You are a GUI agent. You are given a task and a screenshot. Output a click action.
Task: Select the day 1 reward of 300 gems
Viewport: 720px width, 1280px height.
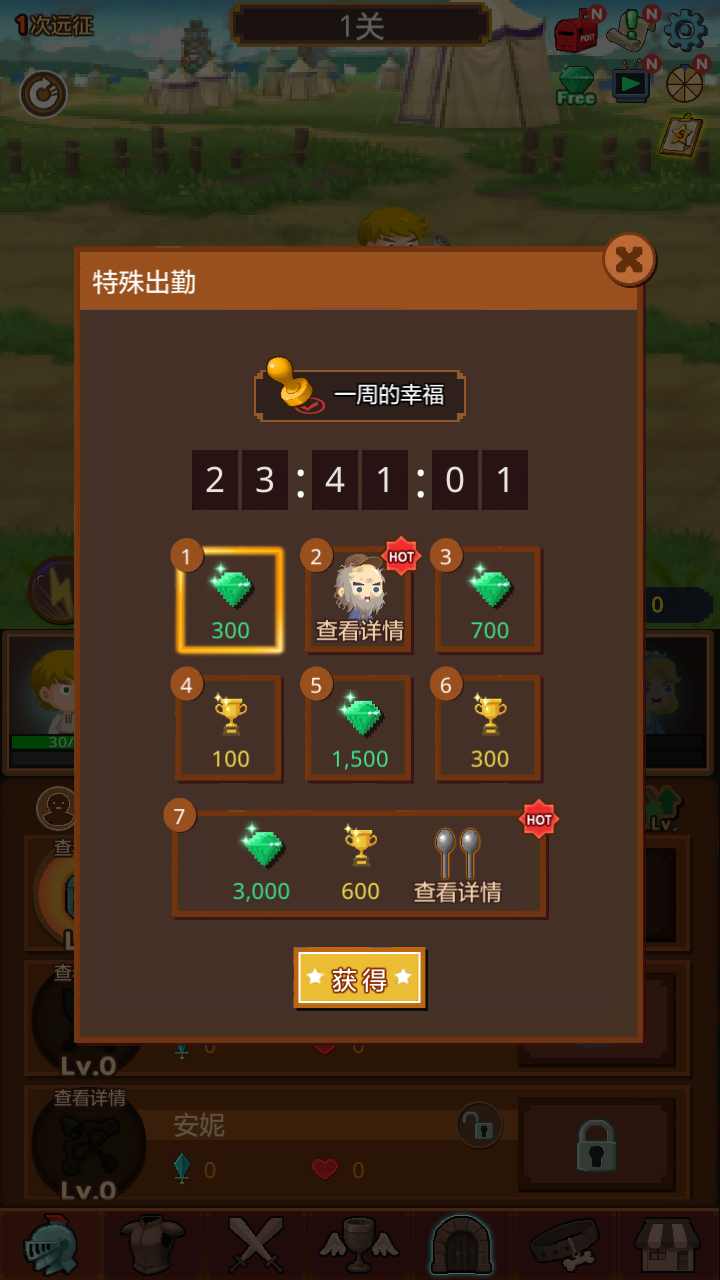(230, 600)
